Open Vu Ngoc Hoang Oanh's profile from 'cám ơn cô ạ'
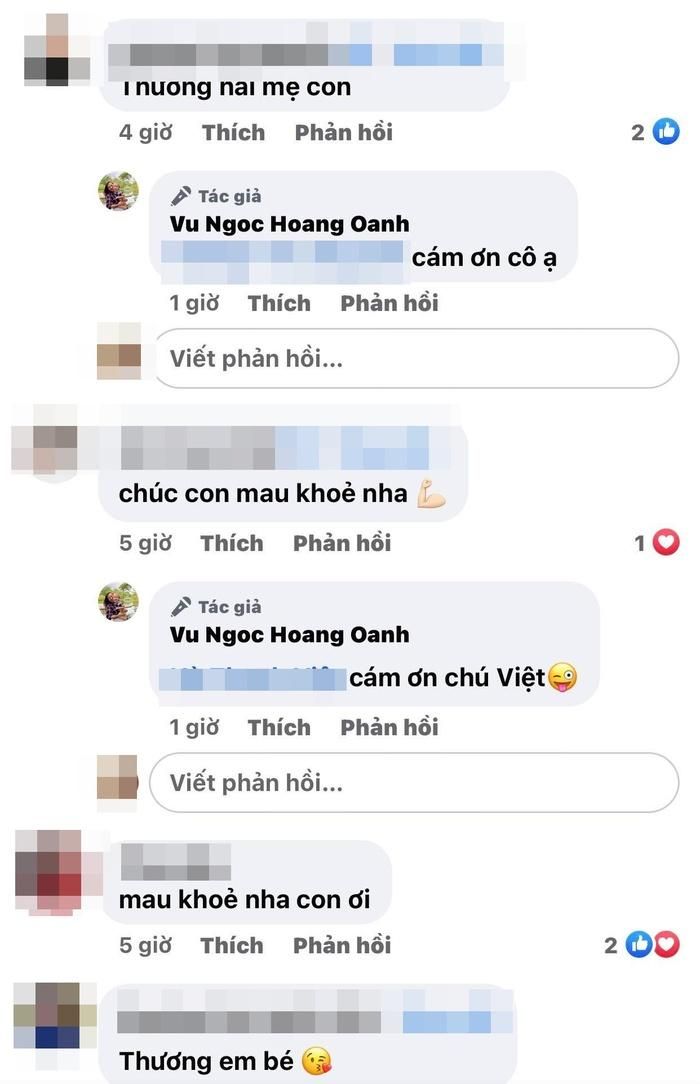Viewport: 700px width, 1084px height. pos(290,224)
